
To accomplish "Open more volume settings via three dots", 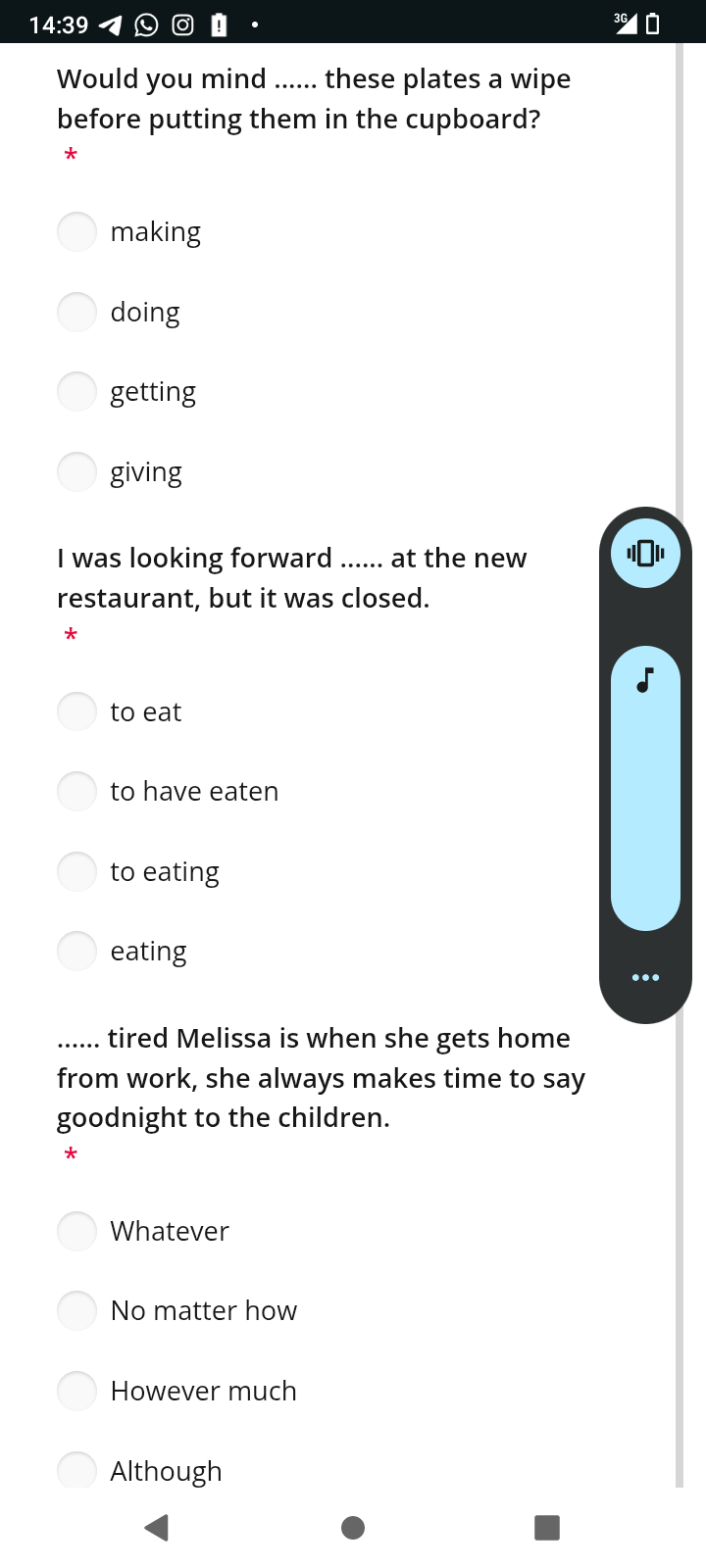I will coord(645,978).
